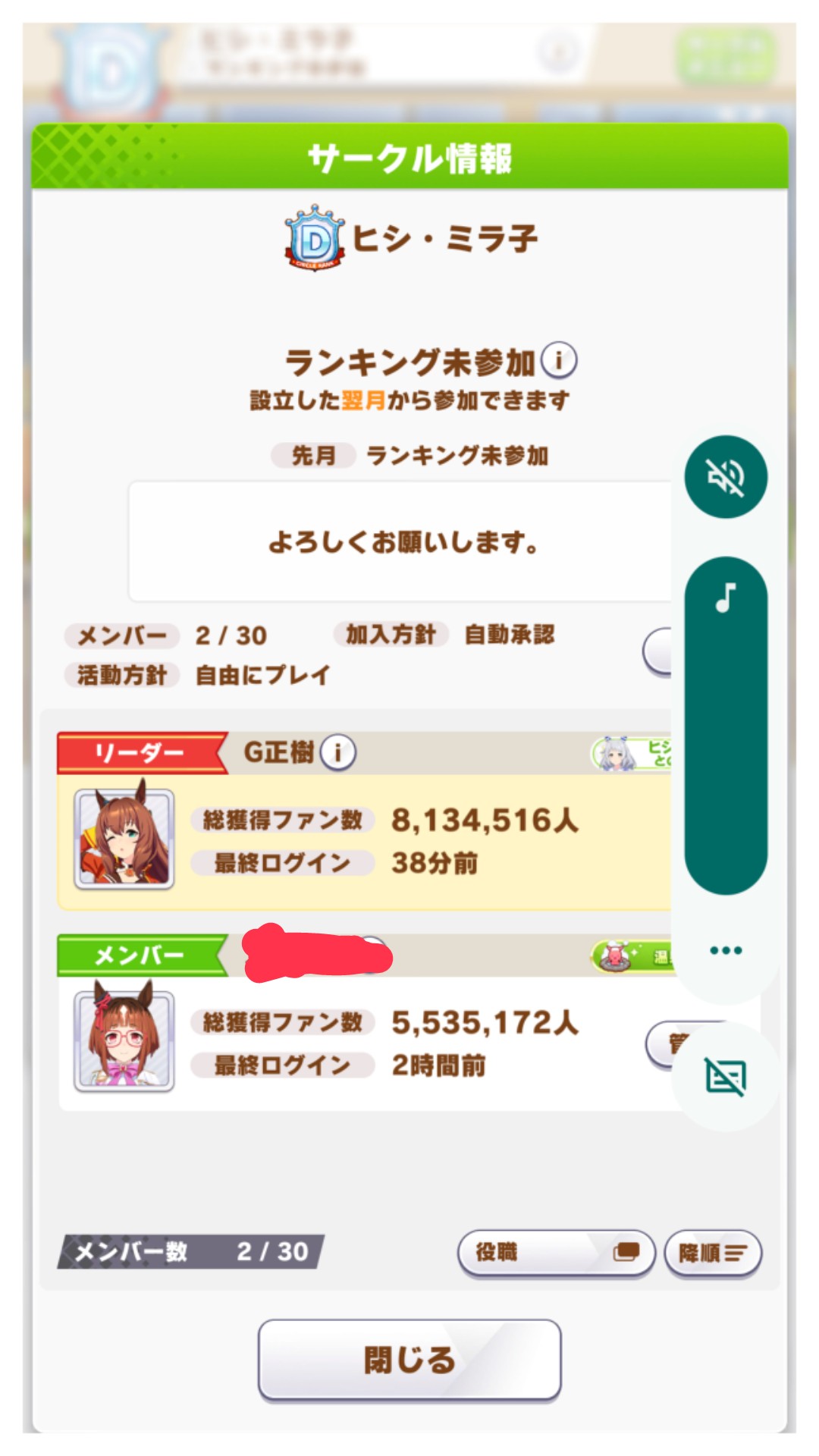
Task: Open the member's glasses character portrait
Action: [124, 1041]
